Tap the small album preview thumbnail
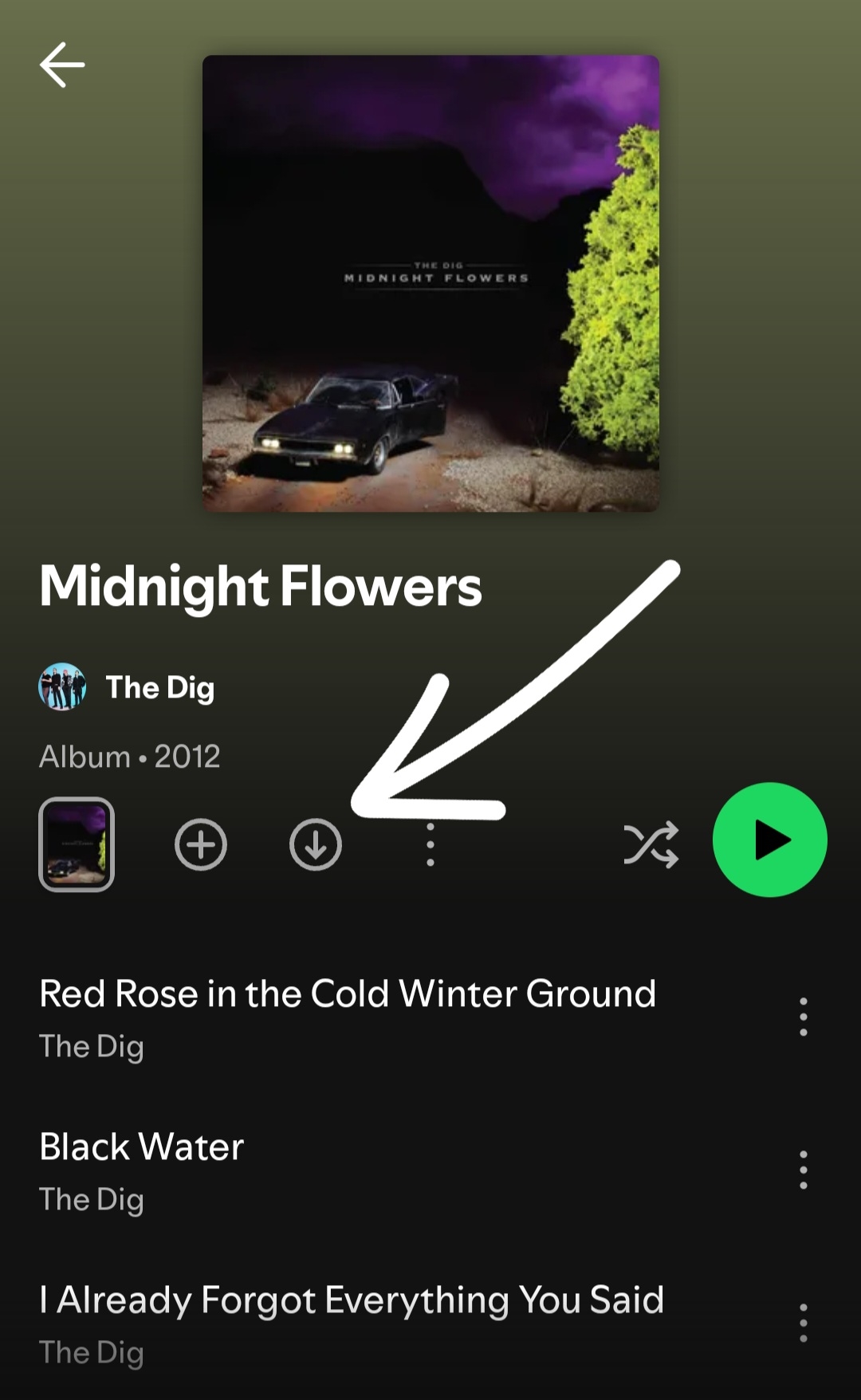 tap(77, 844)
